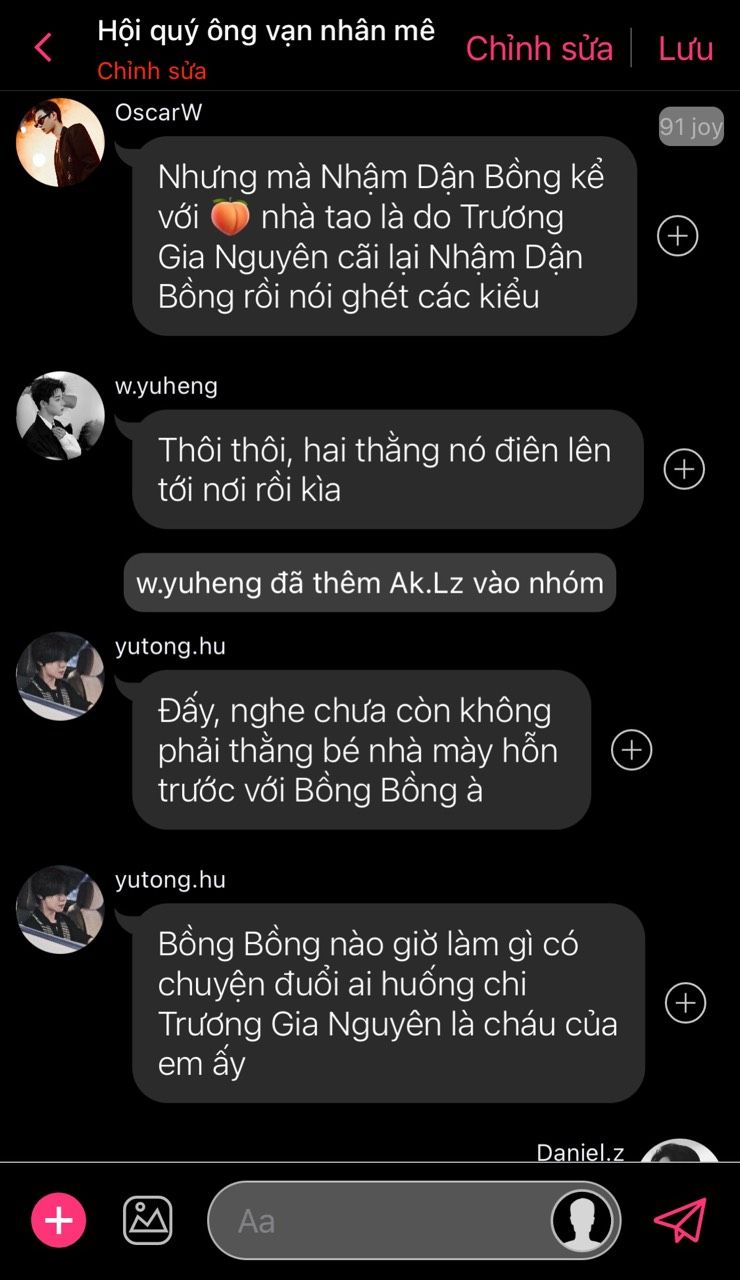Tap the Chỉnh sửa link under group title

pos(152,72)
